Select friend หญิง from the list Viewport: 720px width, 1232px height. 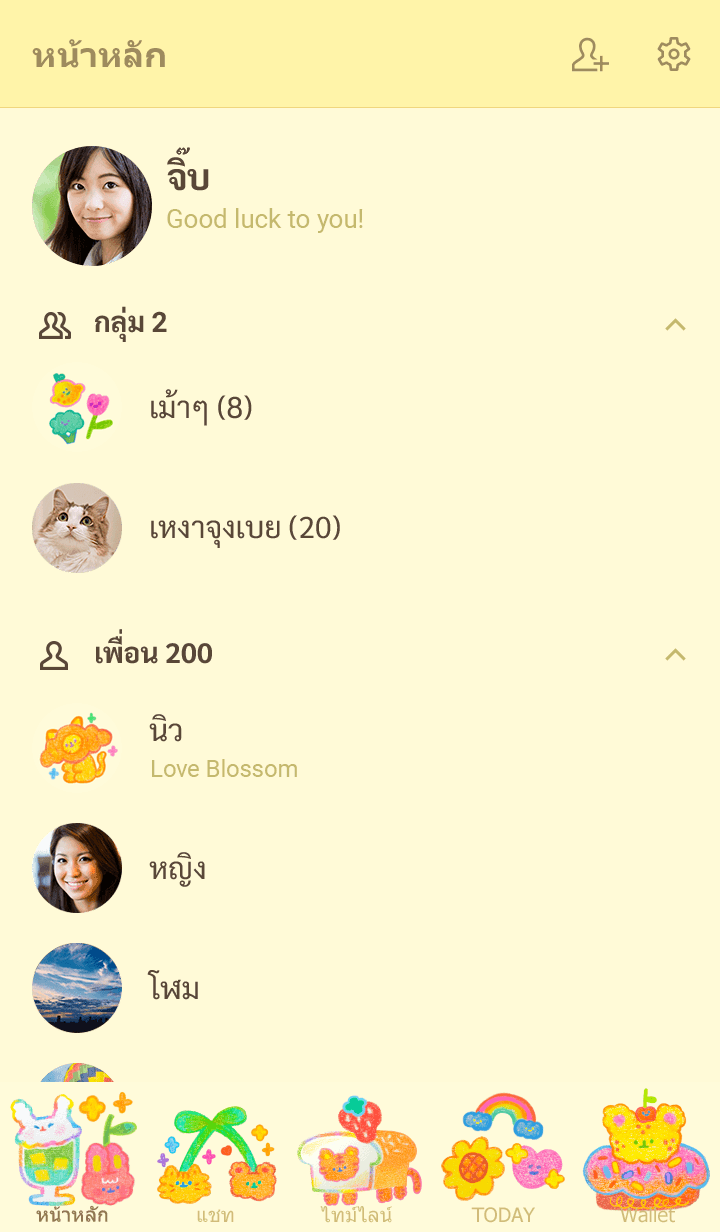(178, 868)
